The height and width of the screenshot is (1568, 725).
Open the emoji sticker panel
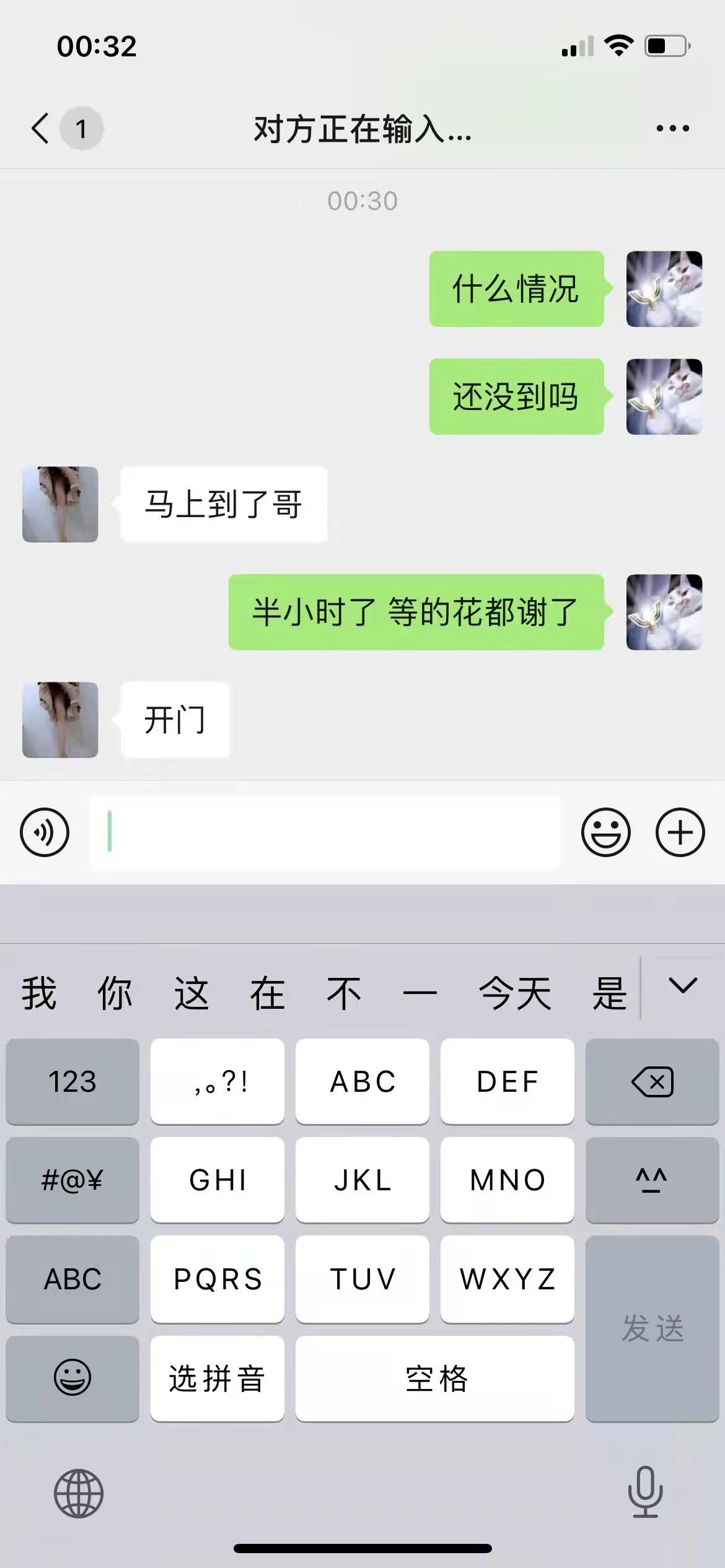point(605,832)
